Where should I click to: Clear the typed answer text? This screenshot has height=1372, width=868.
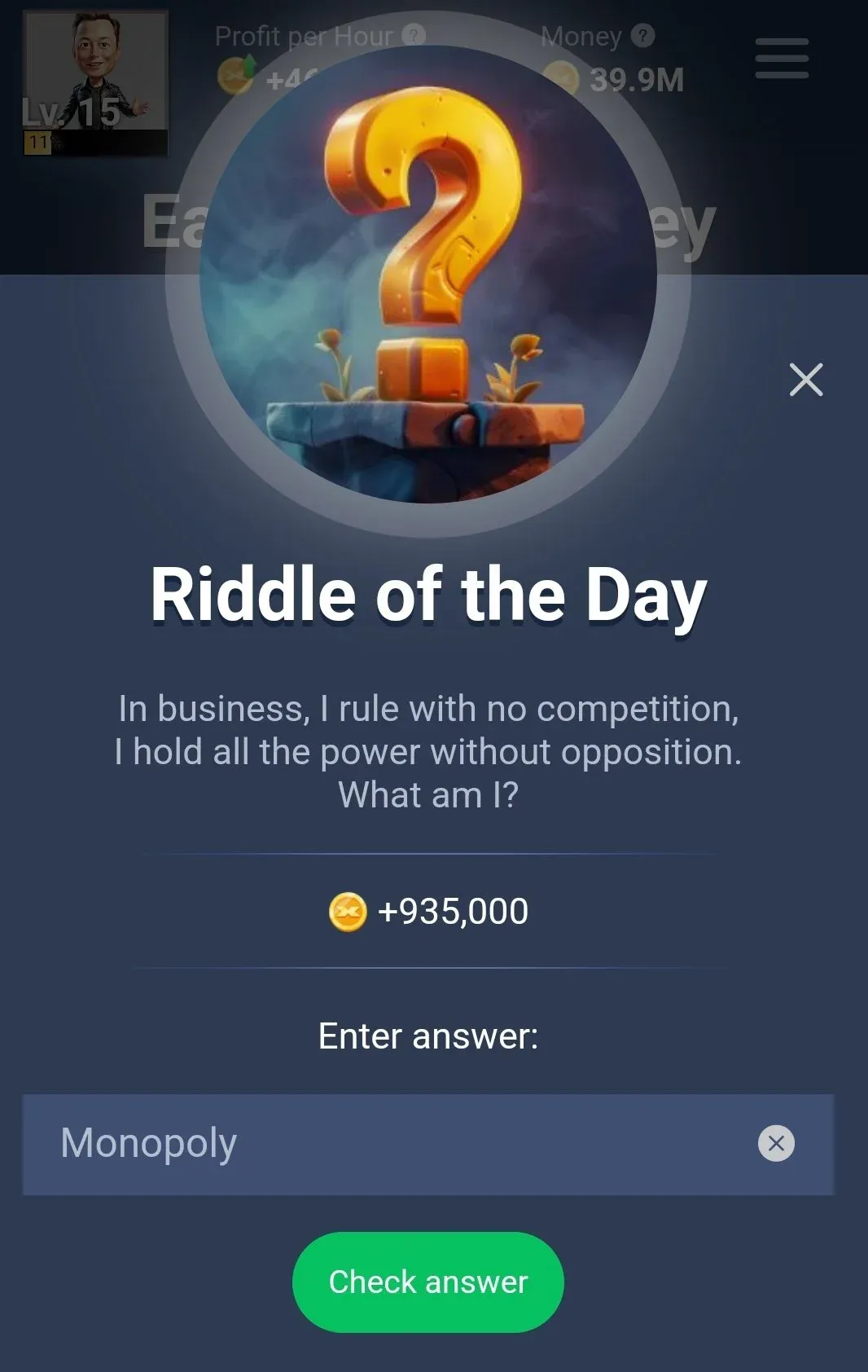tap(776, 1144)
